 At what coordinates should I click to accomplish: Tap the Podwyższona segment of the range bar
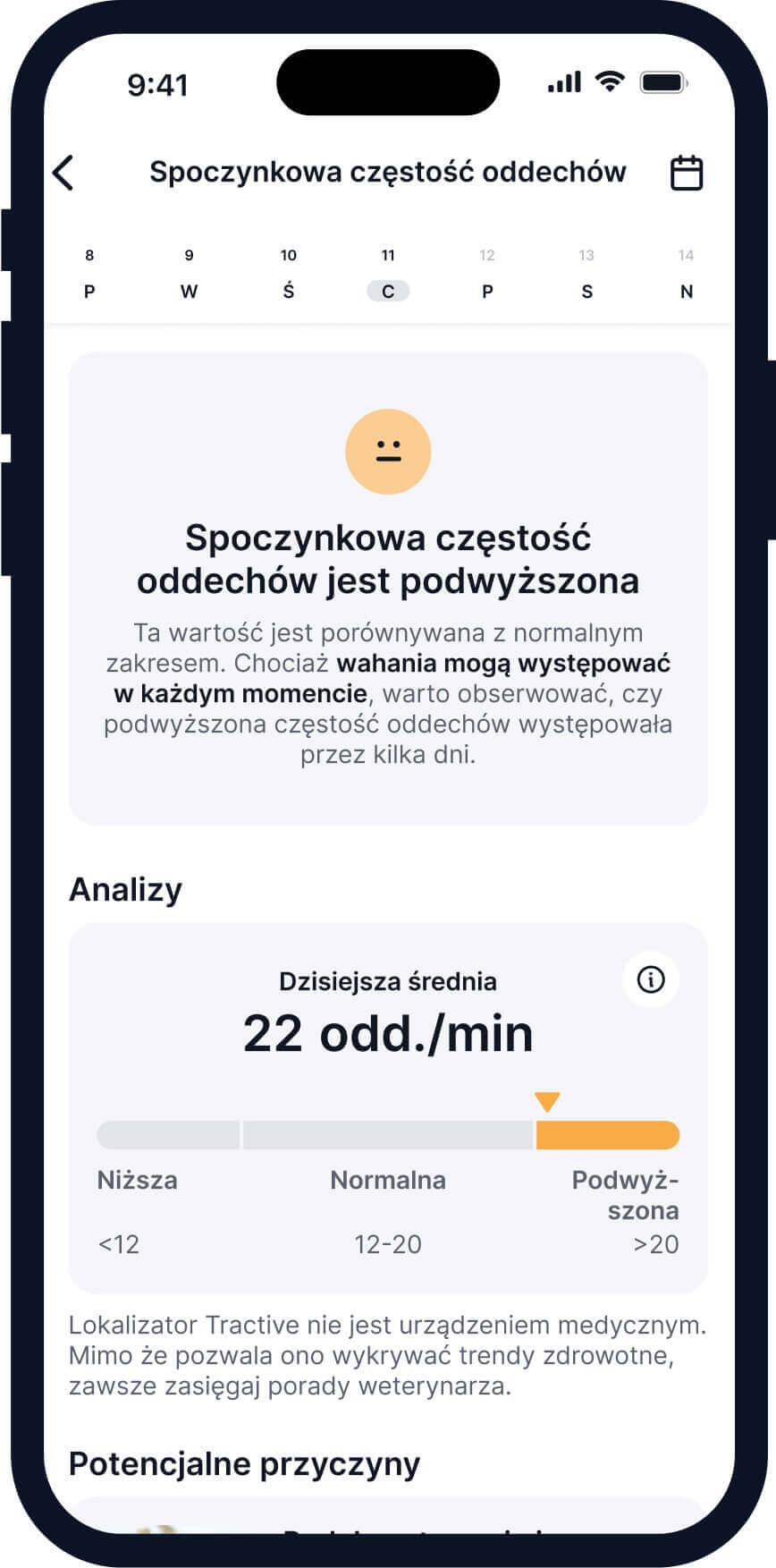(608, 1134)
